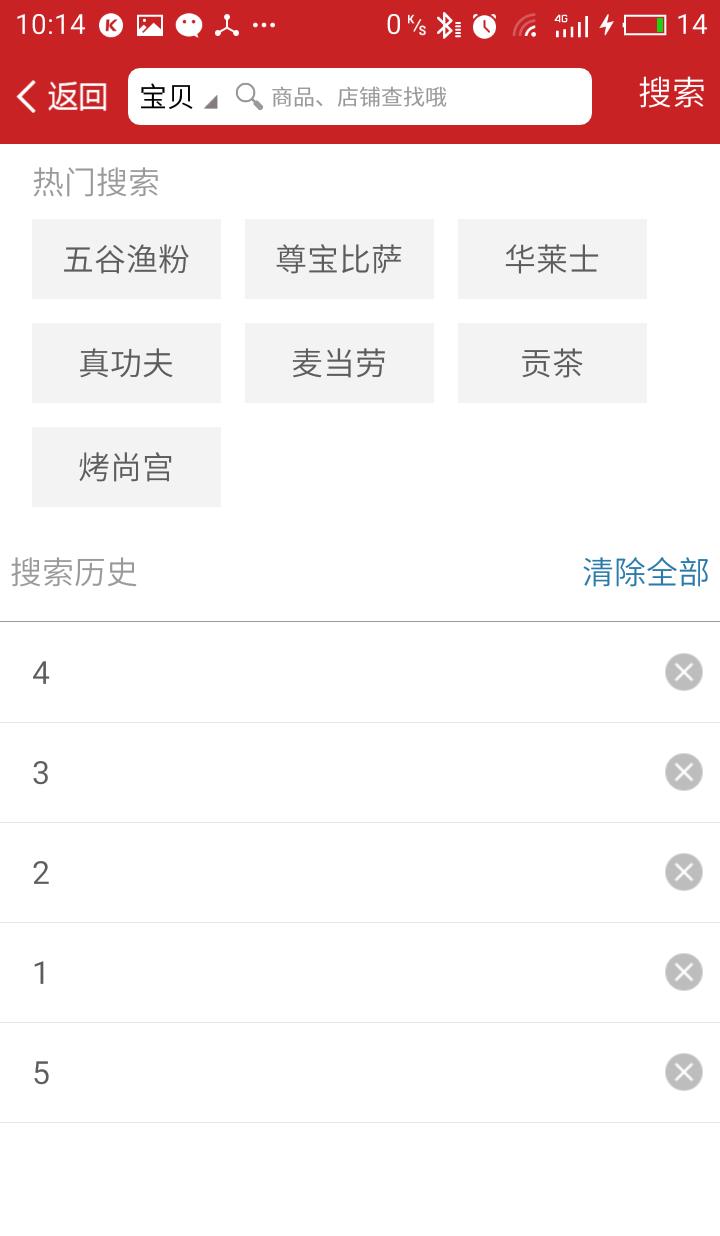This screenshot has height=1236, width=720.
Task: Open search history entry 3
Action: click(330, 772)
